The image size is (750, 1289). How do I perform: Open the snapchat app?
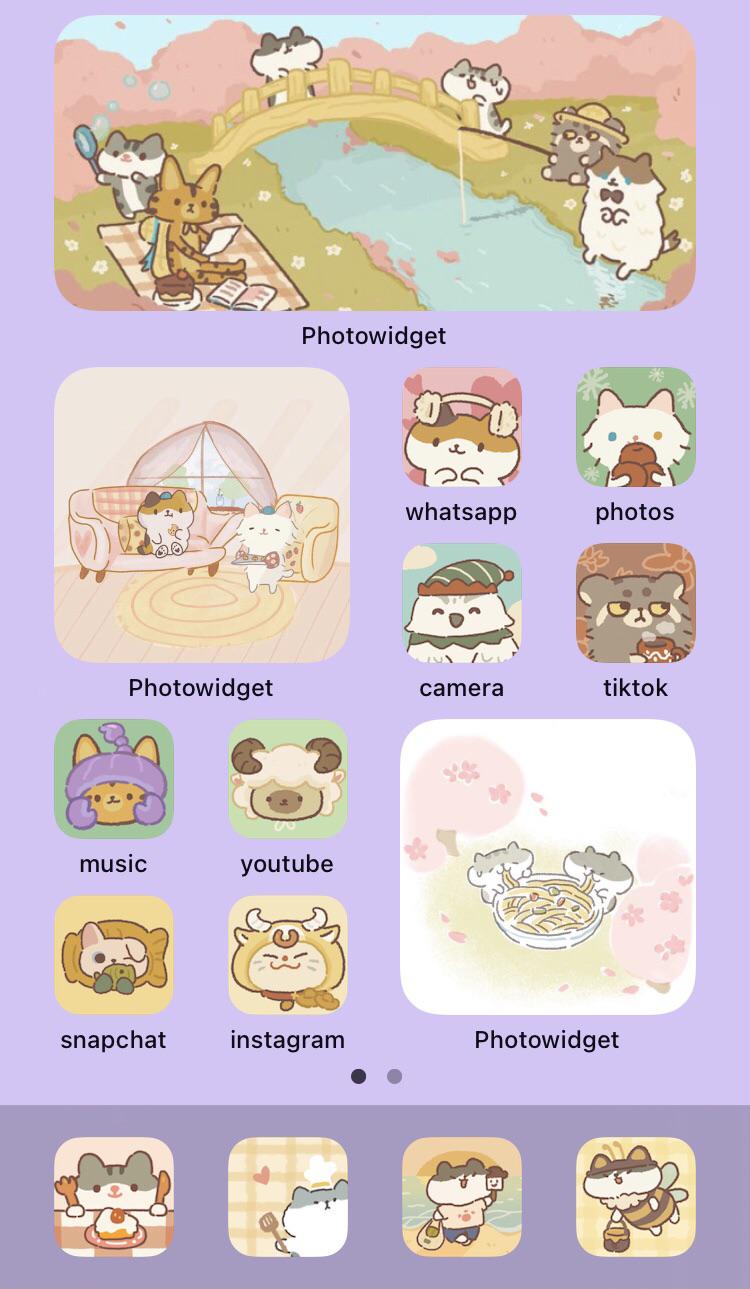(x=114, y=955)
